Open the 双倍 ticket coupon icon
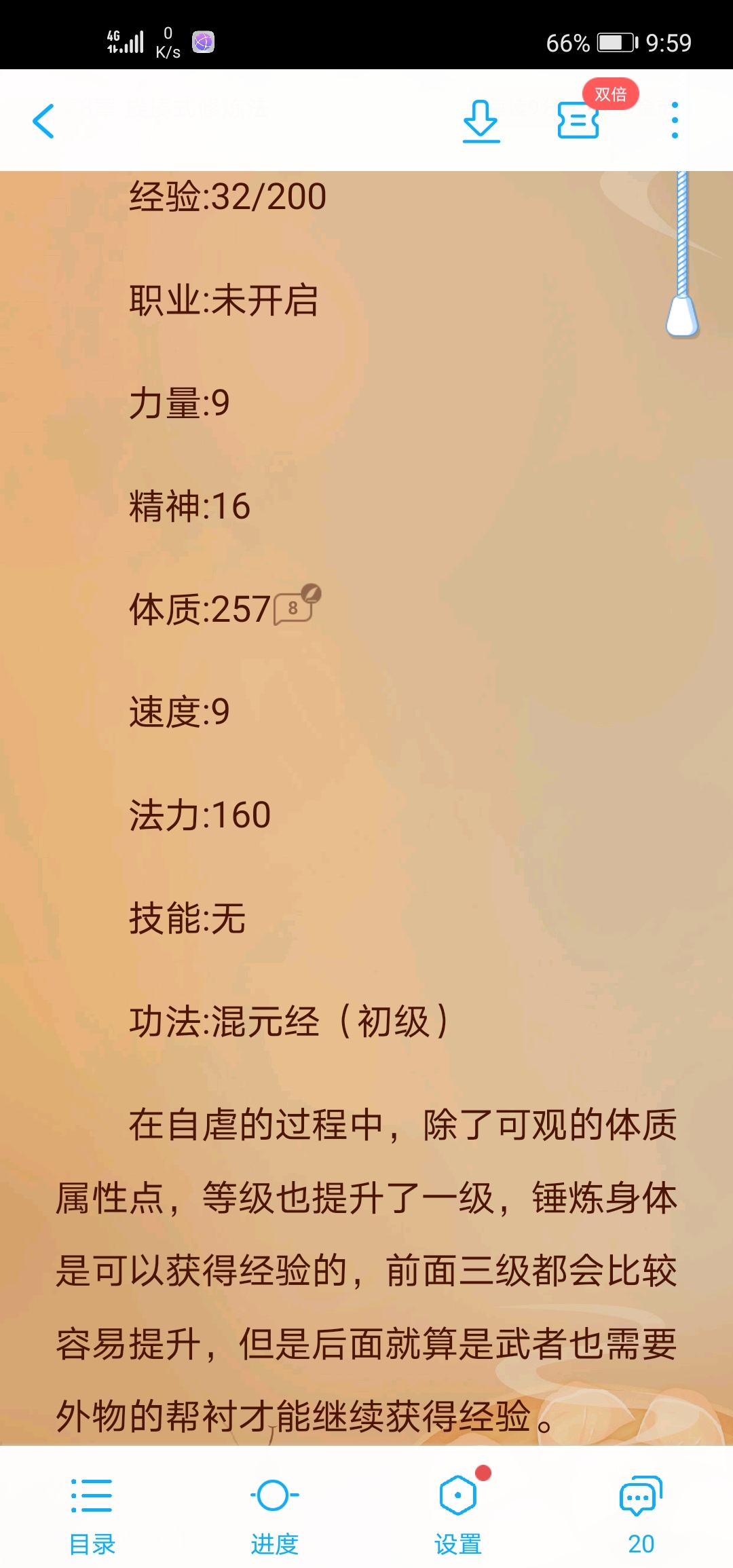Screen dimensions: 733x1568 point(578,120)
